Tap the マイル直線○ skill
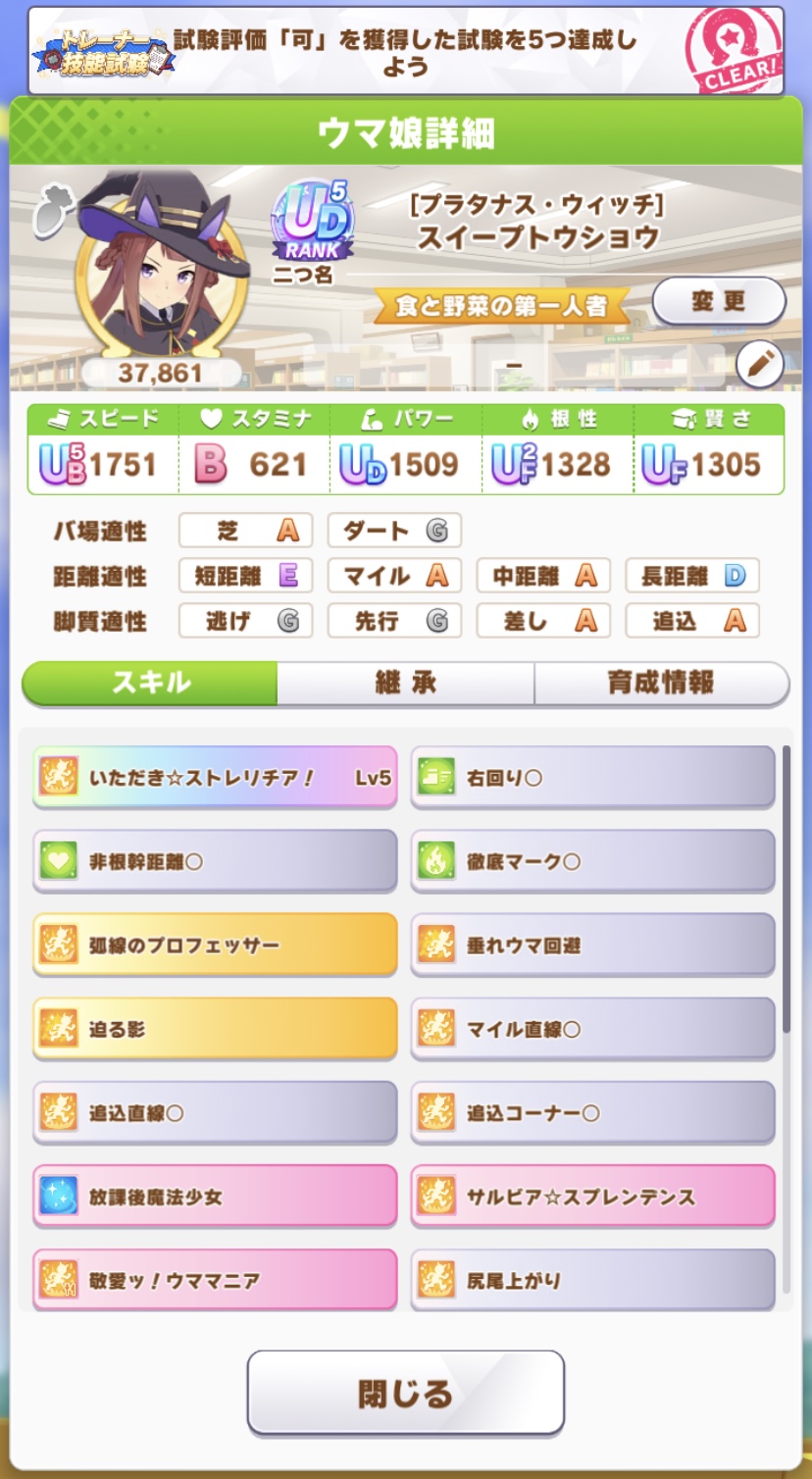Viewport: 812px width, 1479px height. [x=592, y=1030]
